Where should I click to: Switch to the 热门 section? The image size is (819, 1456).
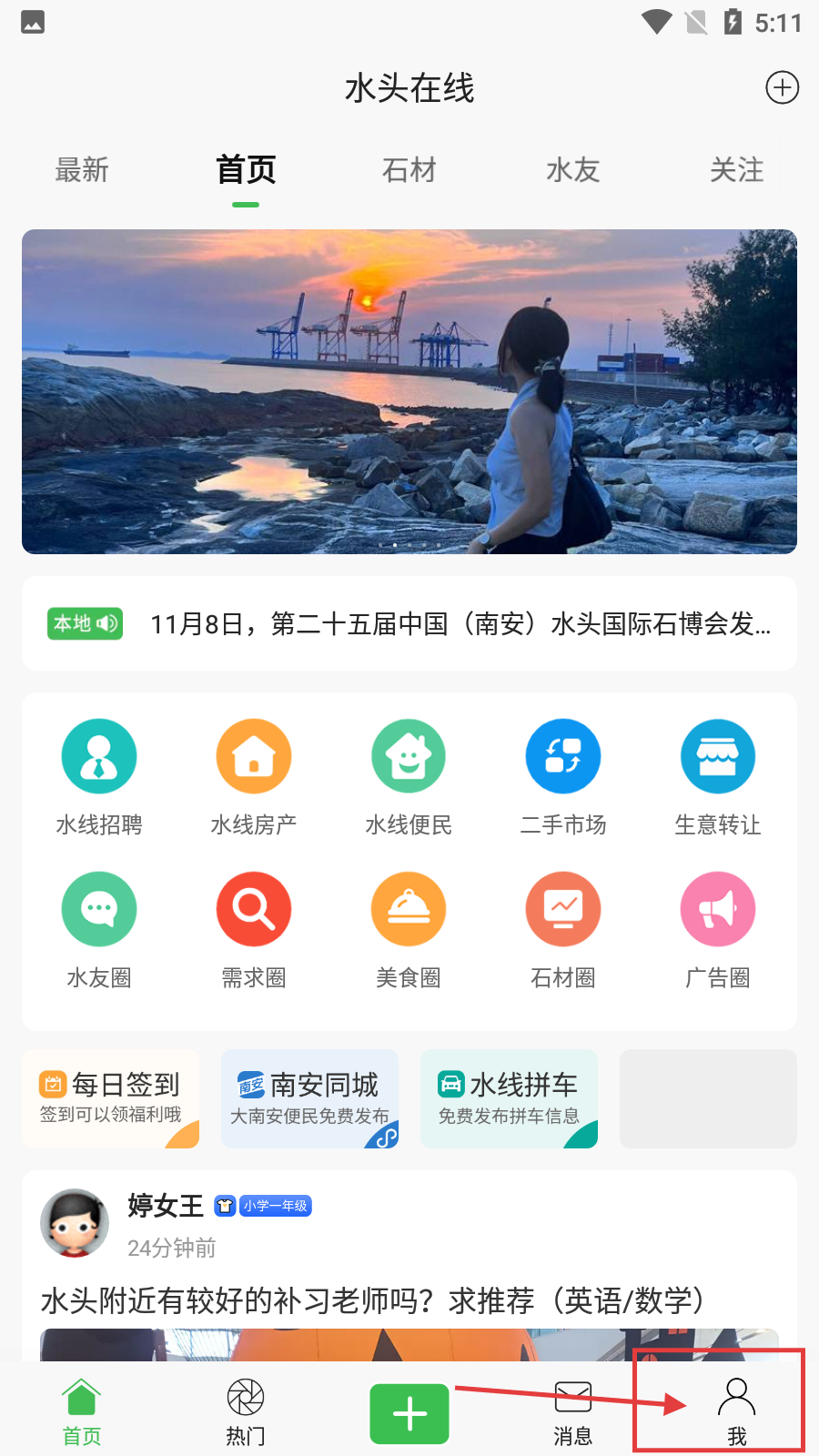click(x=245, y=1406)
